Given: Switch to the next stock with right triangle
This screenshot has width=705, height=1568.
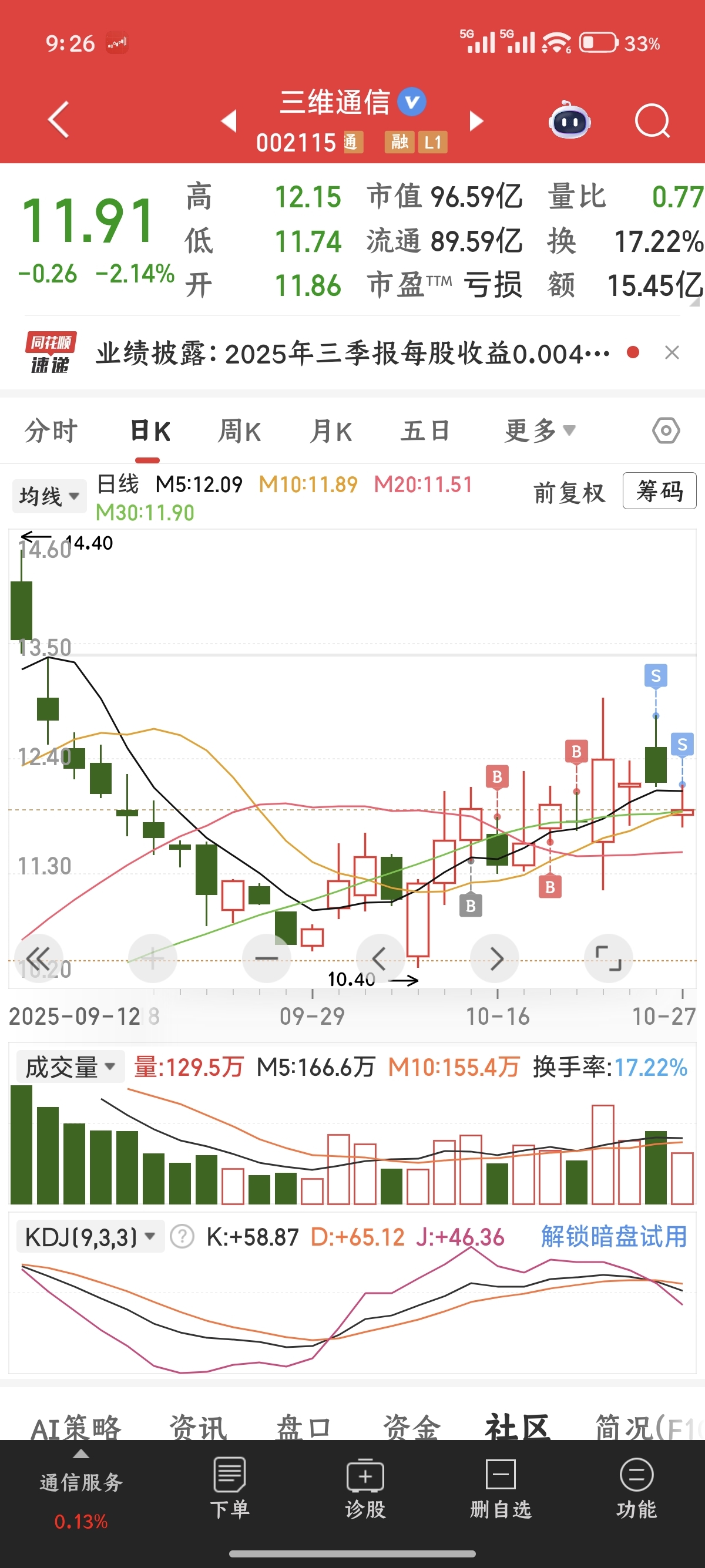Looking at the screenshot, I should click(x=476, y=120).
